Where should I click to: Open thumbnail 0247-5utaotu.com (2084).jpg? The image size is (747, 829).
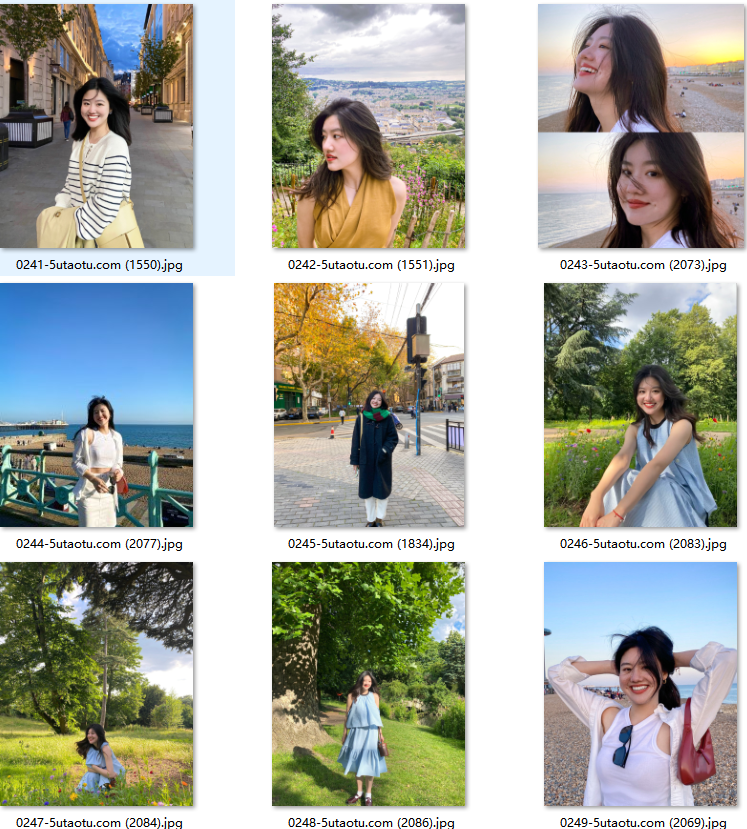98,684
